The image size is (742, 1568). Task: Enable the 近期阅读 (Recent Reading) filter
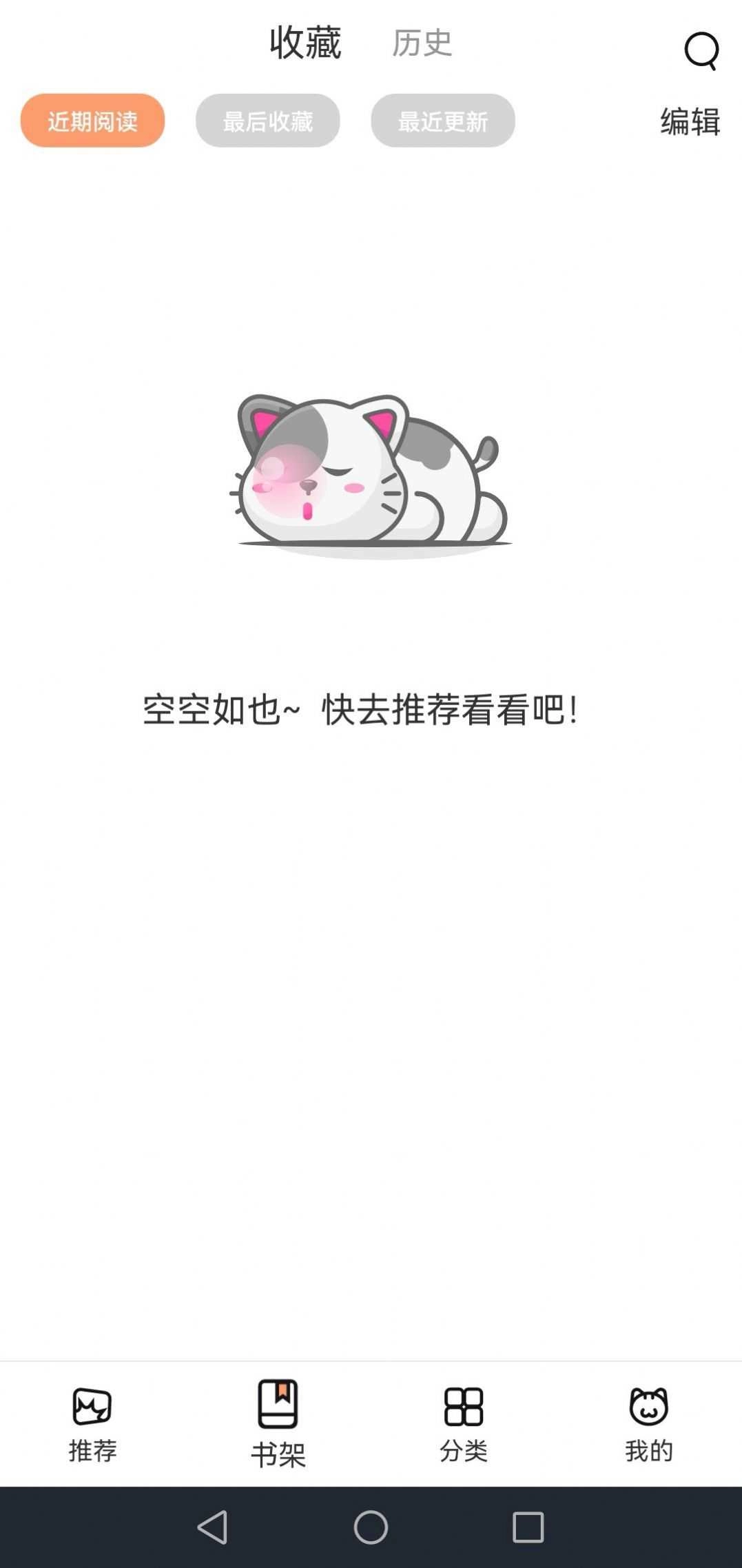(92, 120)
